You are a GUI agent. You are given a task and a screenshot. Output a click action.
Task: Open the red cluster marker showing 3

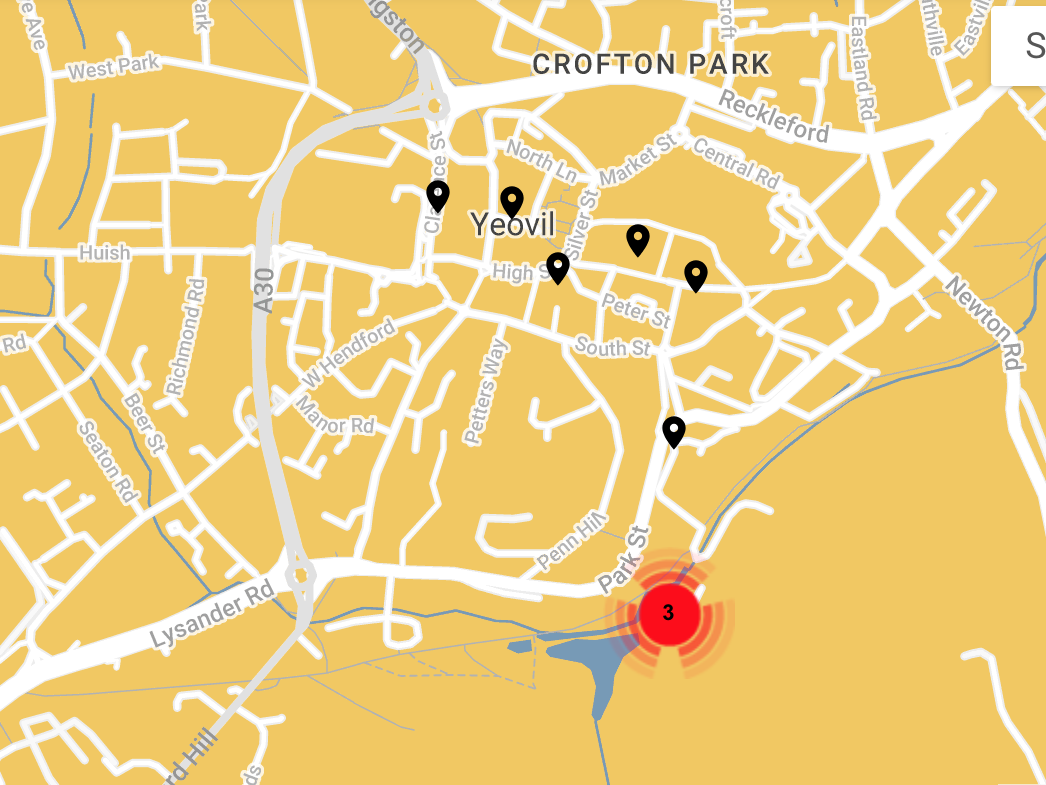pos(668,612)
